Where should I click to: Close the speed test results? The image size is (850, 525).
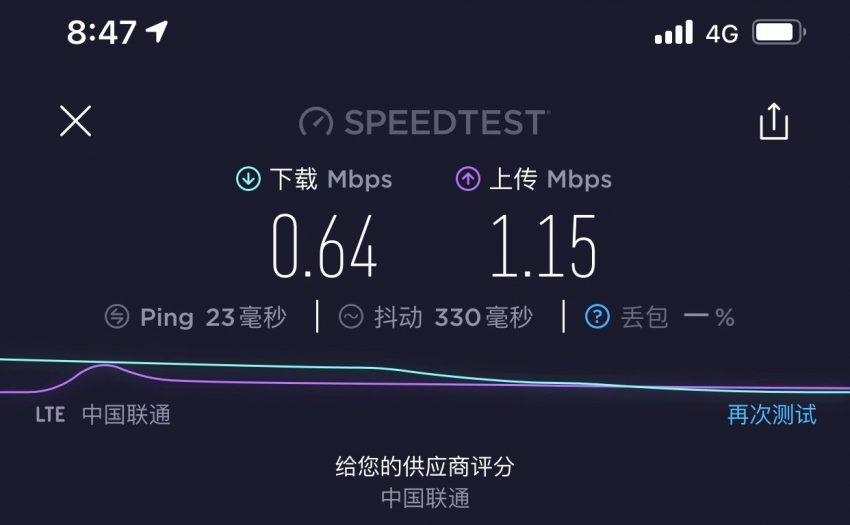pos(76,121)
